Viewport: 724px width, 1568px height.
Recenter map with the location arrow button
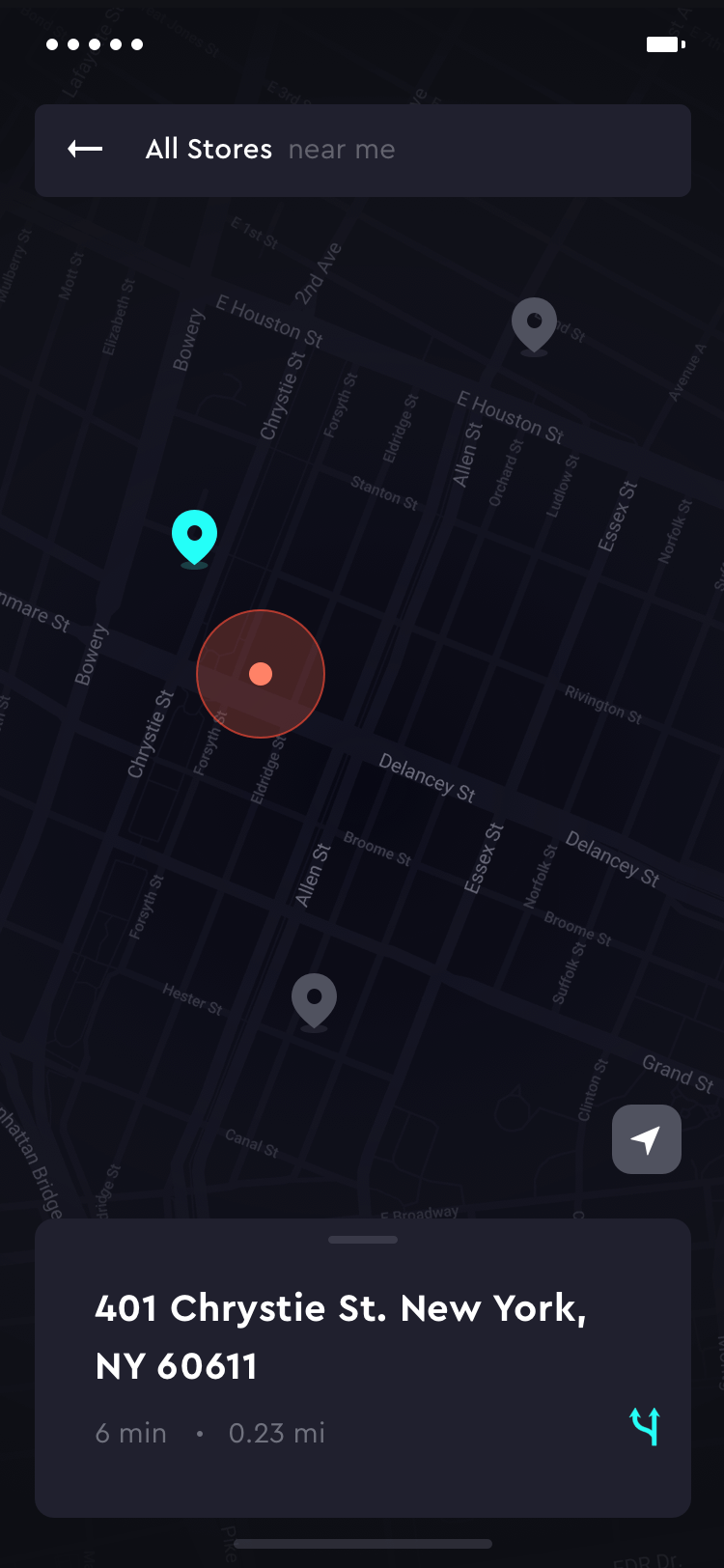click(647, 1139)
